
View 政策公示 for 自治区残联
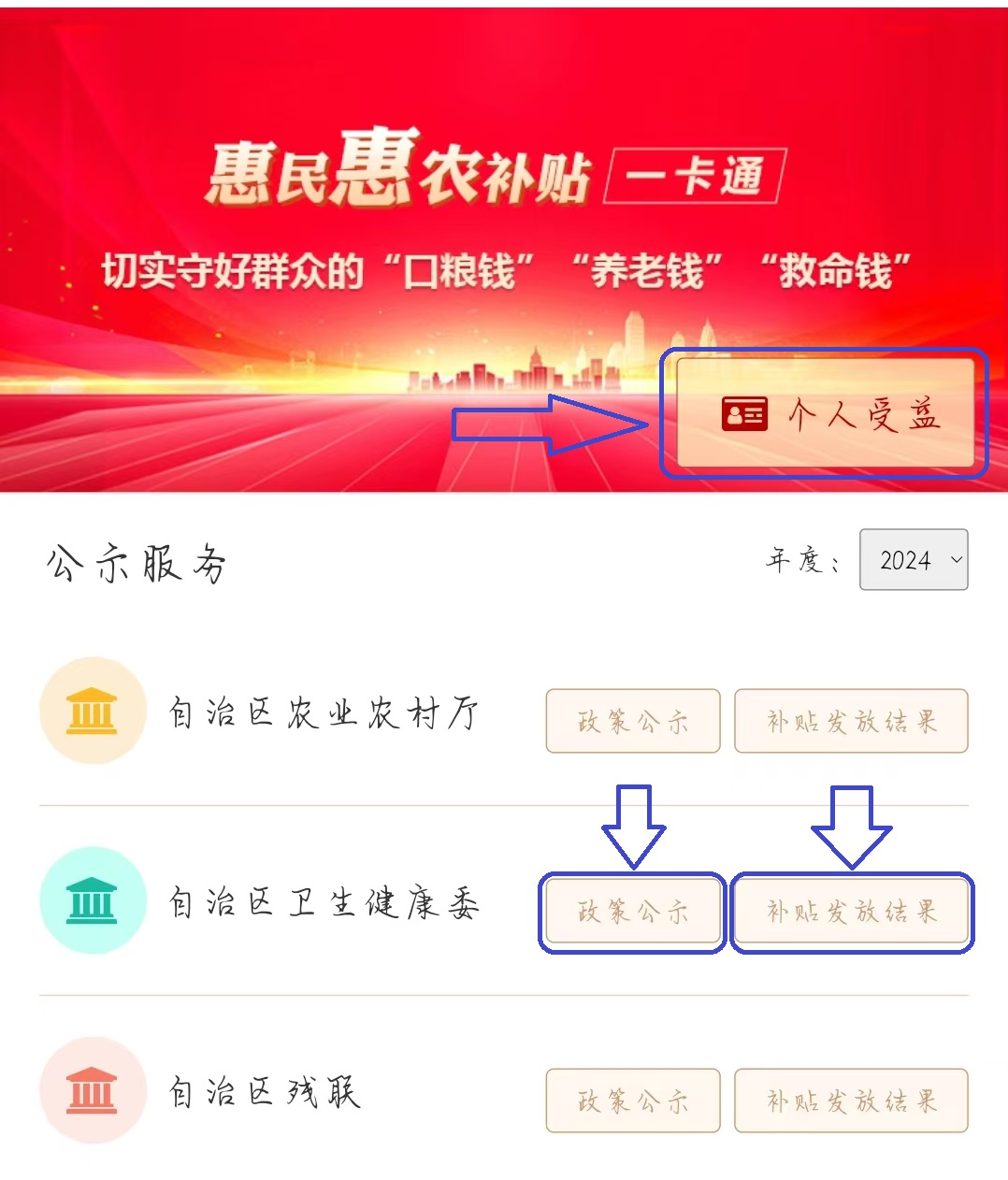[x=633, y=1101]
